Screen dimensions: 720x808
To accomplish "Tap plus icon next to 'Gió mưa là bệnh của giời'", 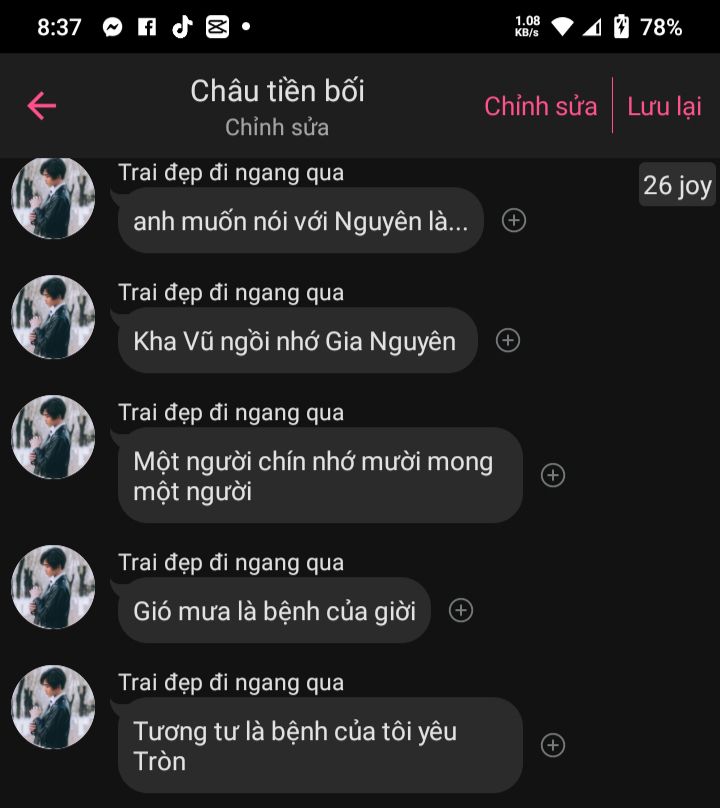I will 461,610.
